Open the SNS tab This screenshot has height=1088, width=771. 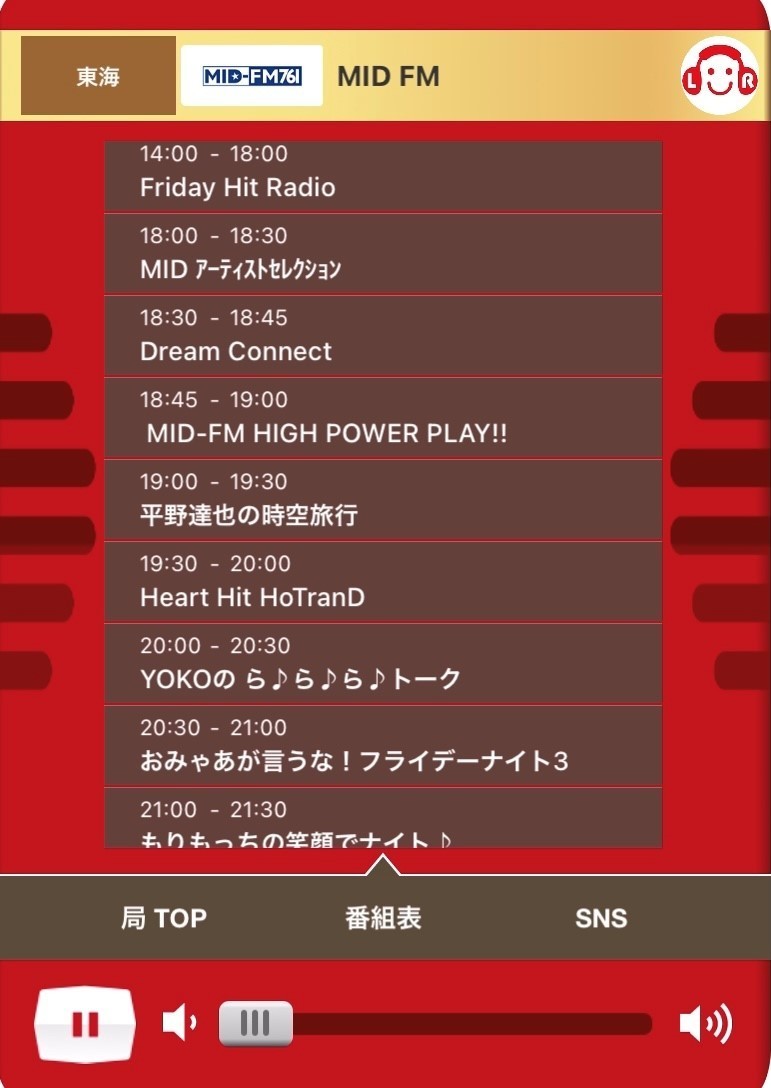pos(601,919)
